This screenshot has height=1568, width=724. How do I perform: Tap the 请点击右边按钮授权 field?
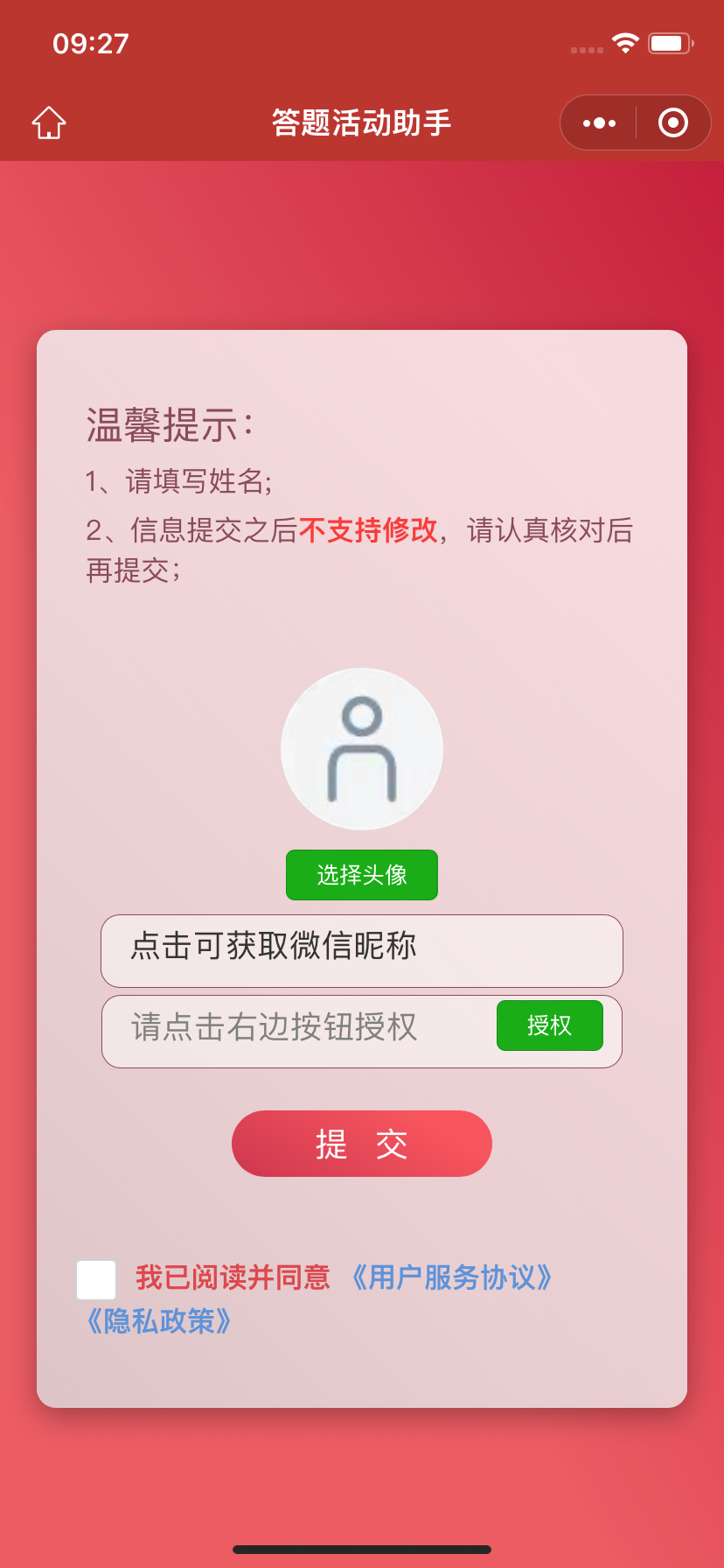(x=297, y=1028)
